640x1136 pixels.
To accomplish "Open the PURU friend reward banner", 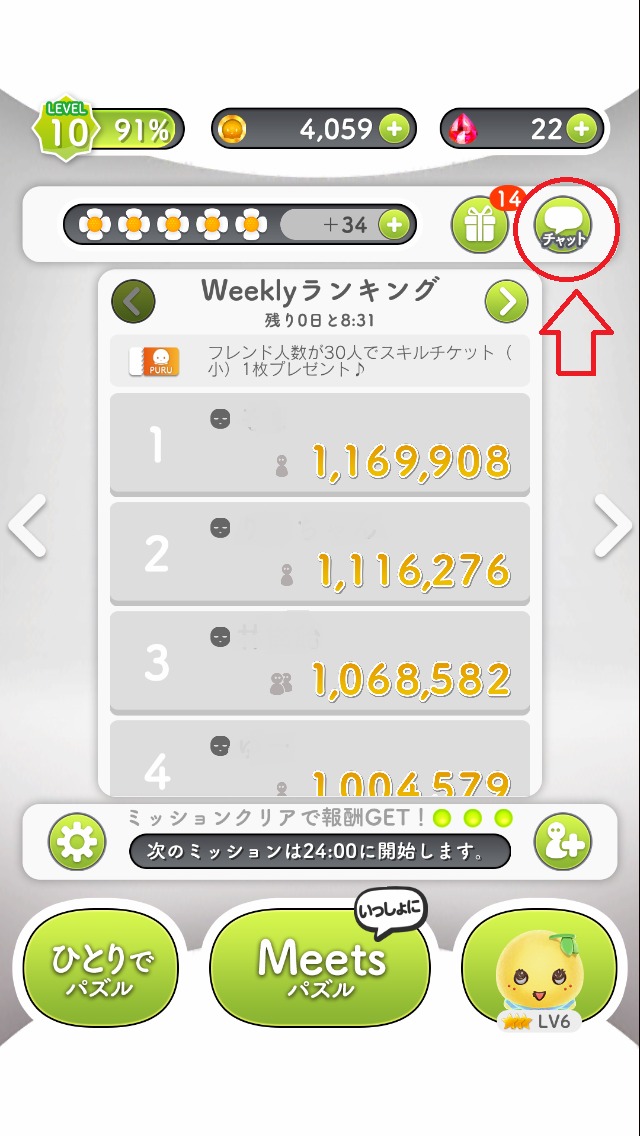I will pyautogui.click(x=320, y=360).
